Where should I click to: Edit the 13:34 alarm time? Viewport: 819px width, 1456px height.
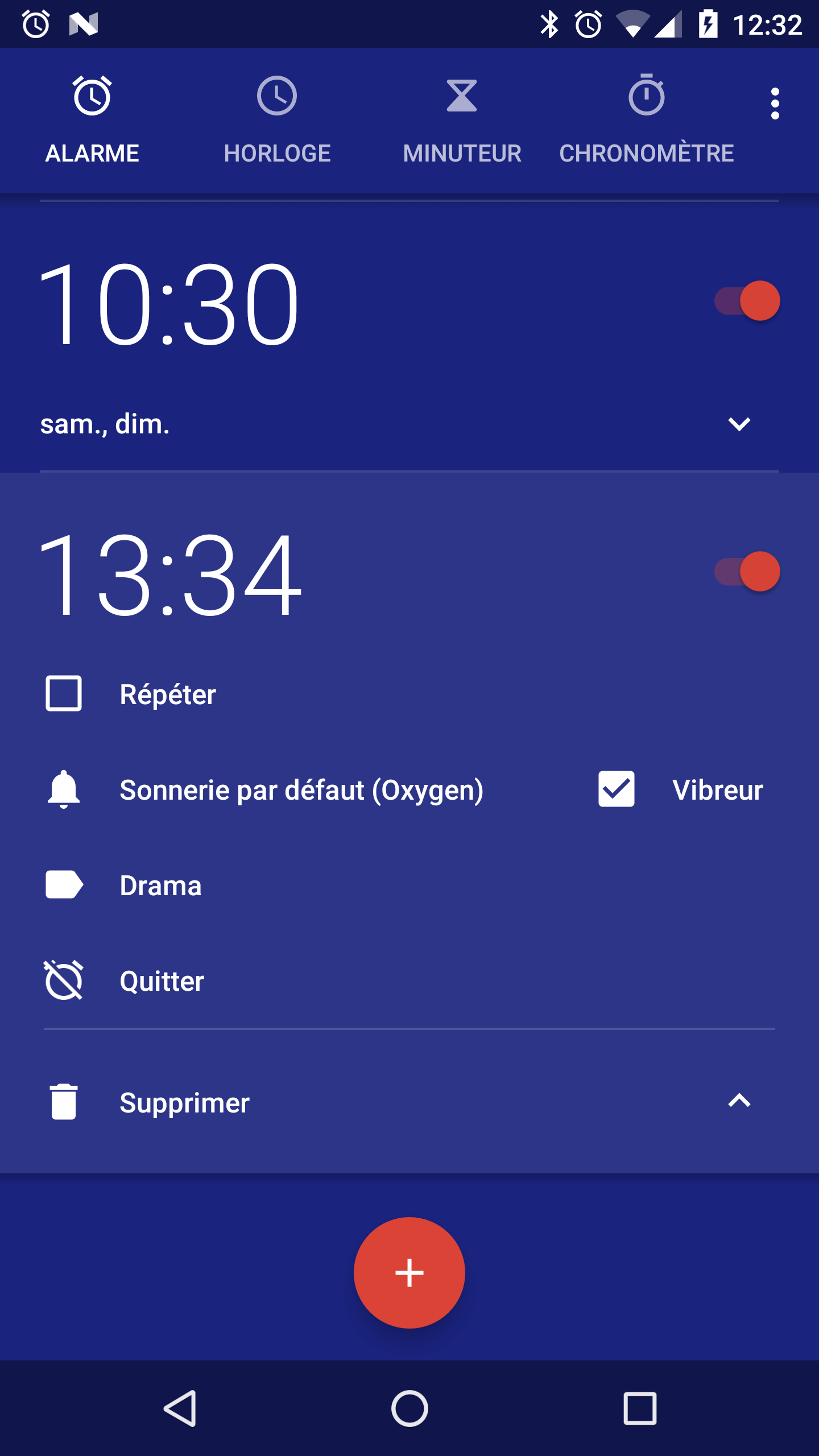(169, 573)
